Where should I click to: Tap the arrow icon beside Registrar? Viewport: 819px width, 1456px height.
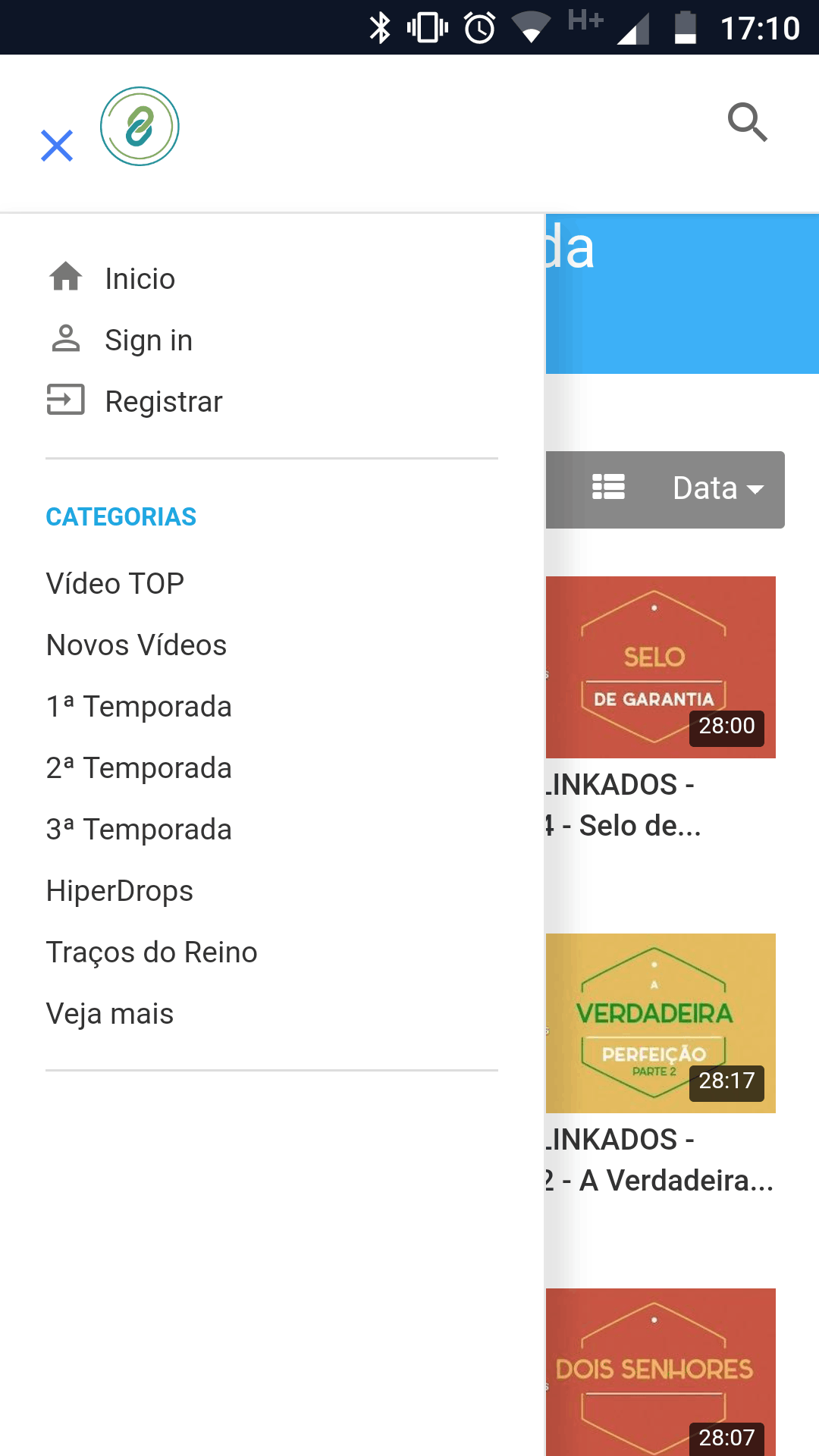[66, 400]
